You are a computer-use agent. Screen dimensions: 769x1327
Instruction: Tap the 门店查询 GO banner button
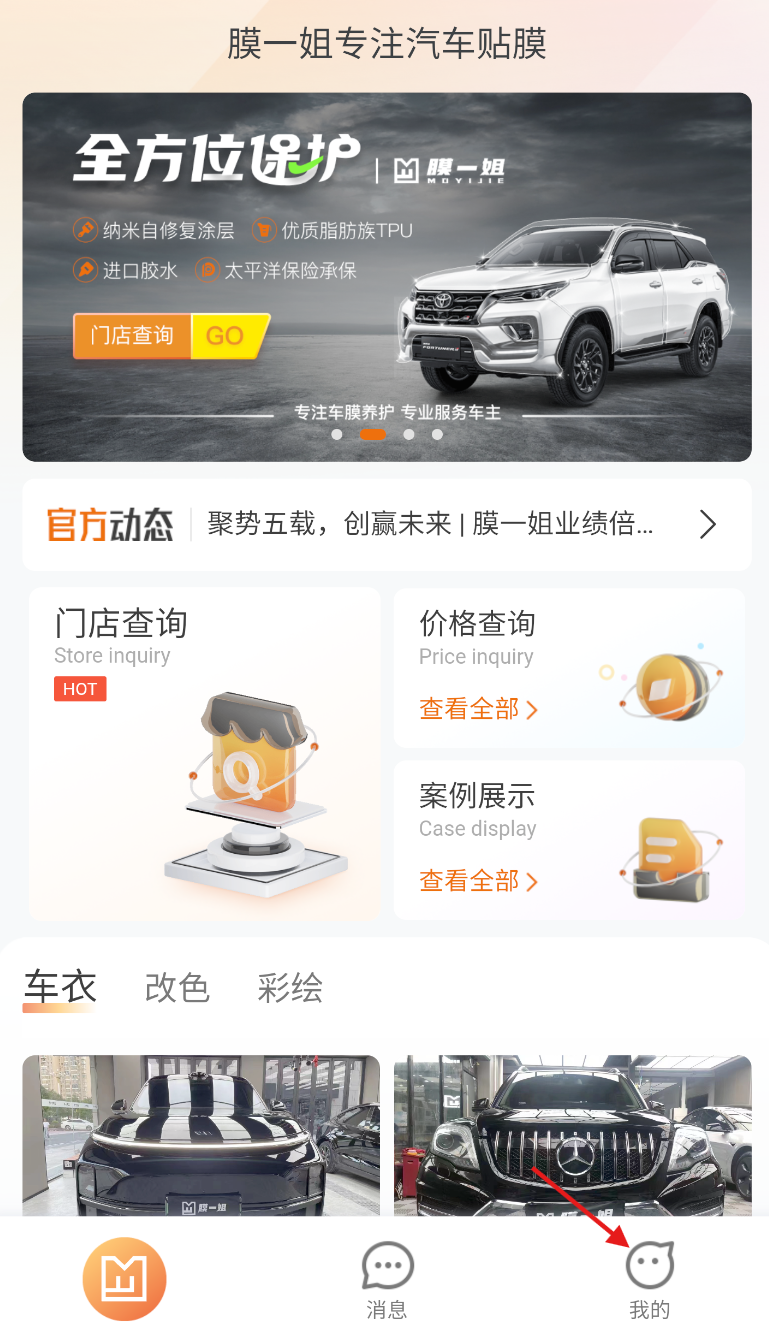tap(170, 336)
